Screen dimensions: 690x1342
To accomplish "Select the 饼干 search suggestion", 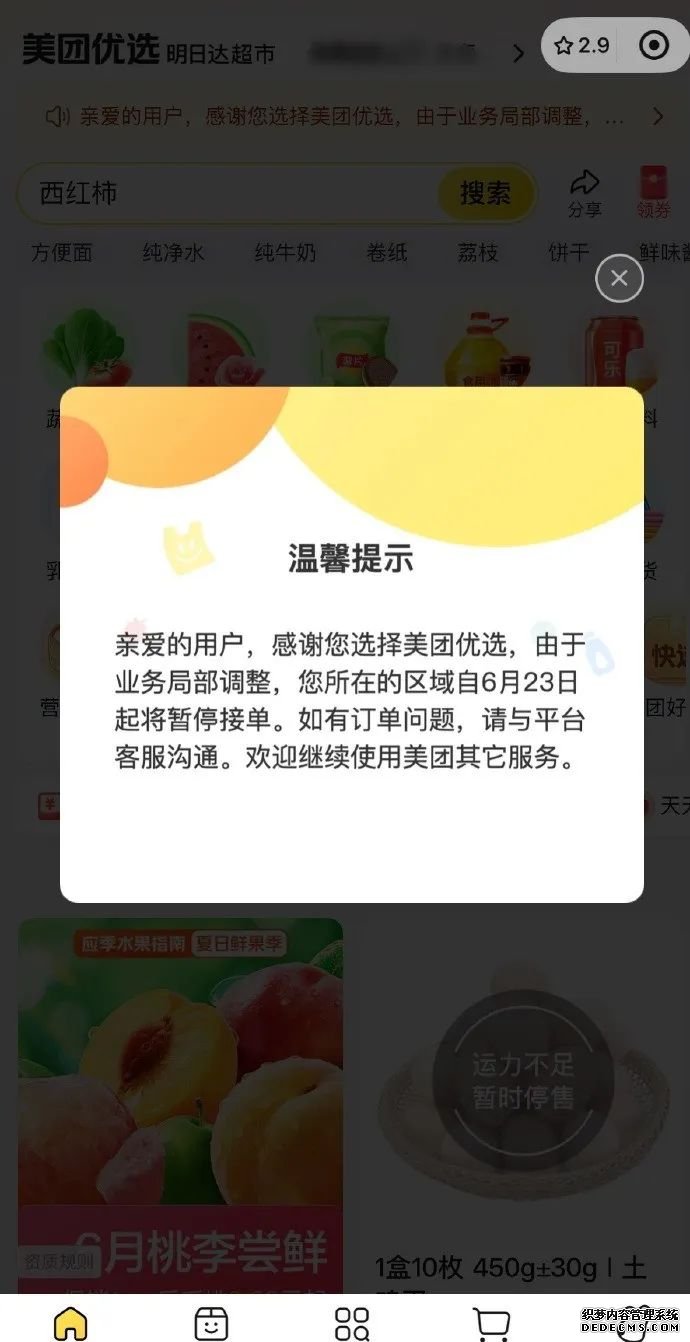I will click(569, 252).
